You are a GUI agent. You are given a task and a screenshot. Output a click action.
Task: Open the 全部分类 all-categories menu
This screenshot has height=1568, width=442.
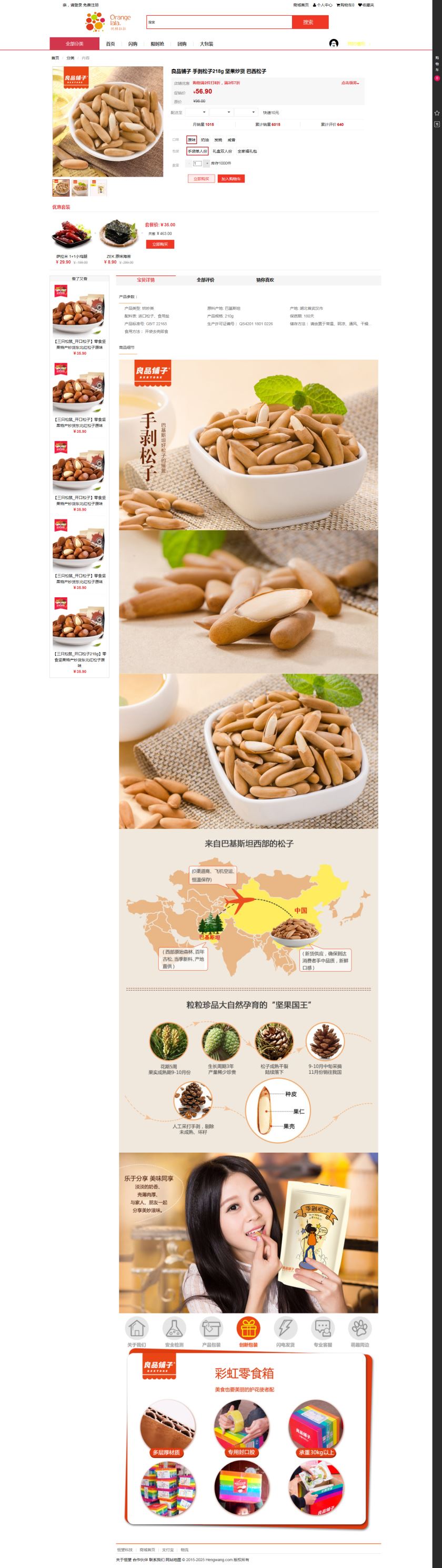pos(74,44)
